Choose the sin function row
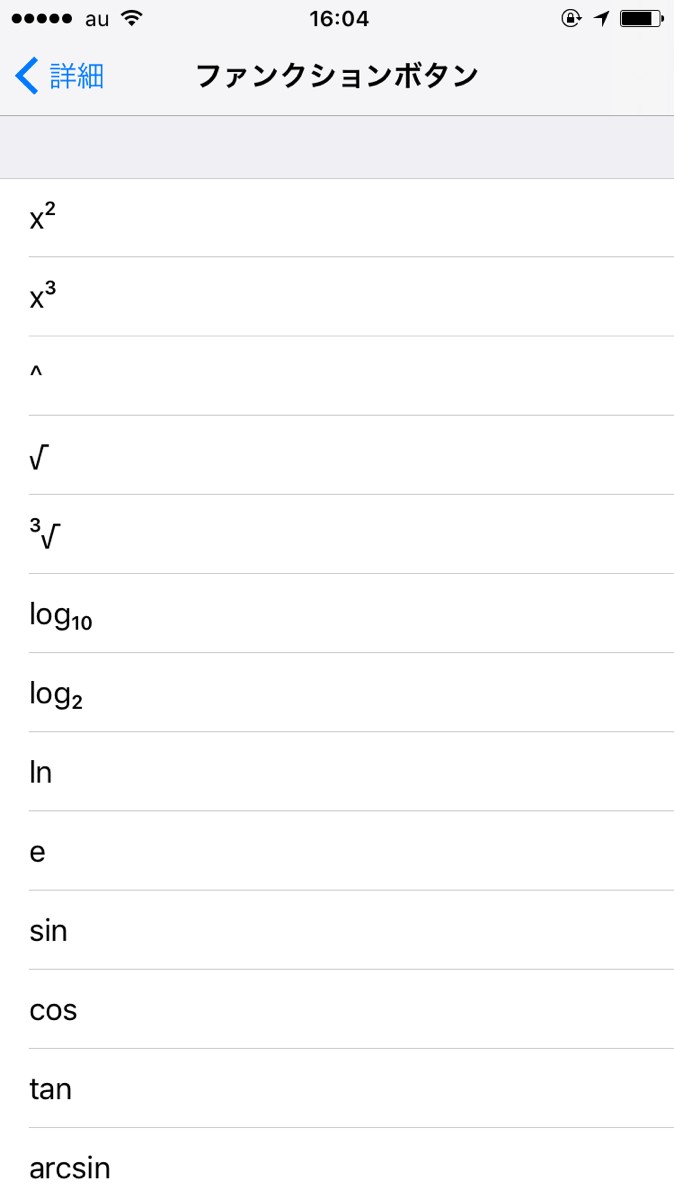 pos(337,930)
